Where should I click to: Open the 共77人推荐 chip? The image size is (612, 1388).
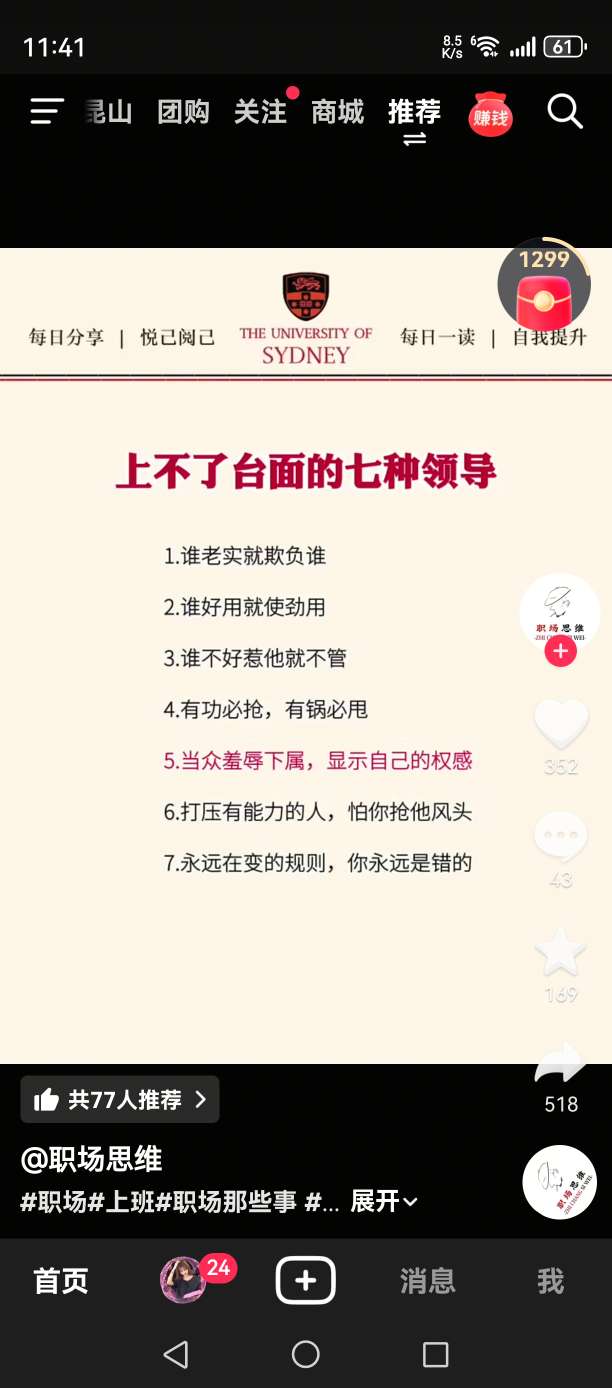(120, 1100)
